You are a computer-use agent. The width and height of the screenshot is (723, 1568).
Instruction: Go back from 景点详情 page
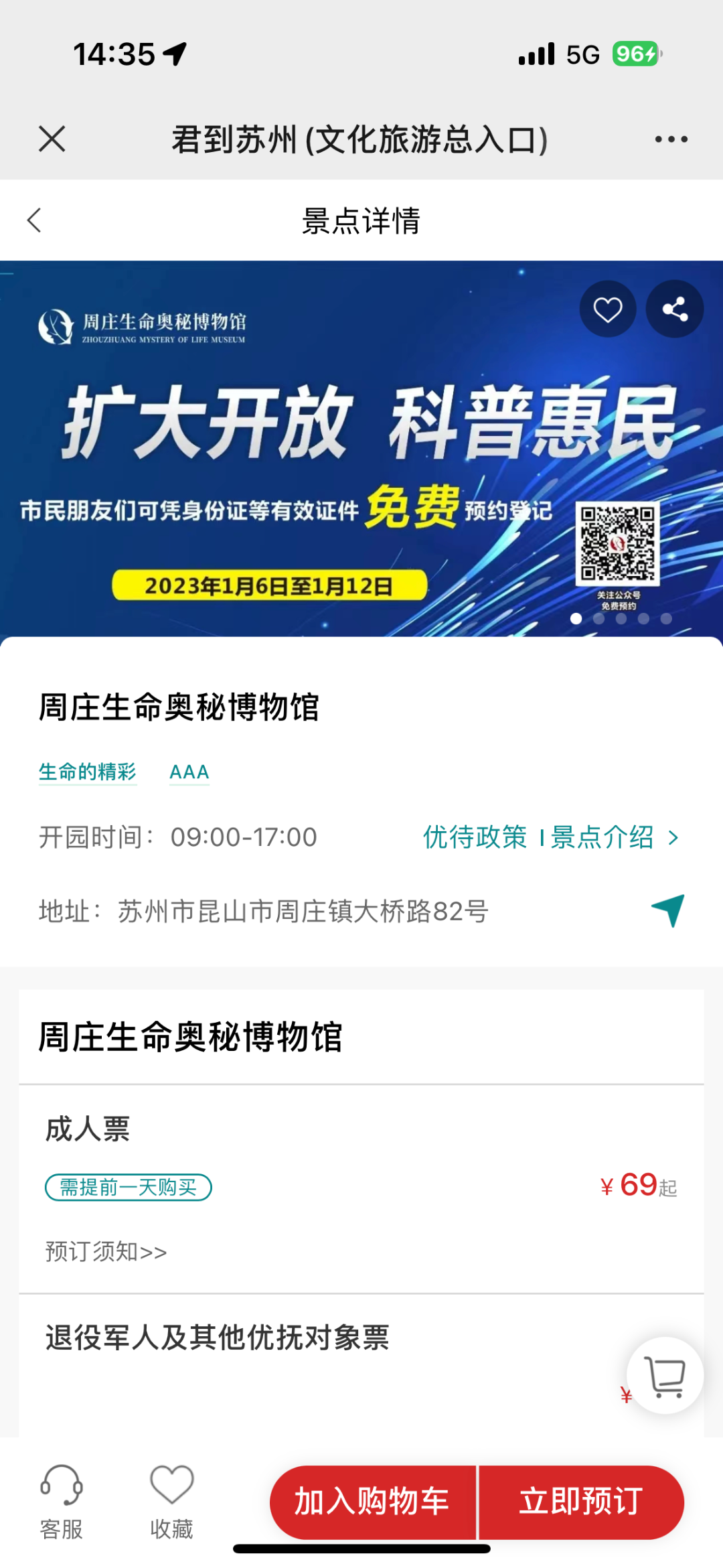coord(35,220)
